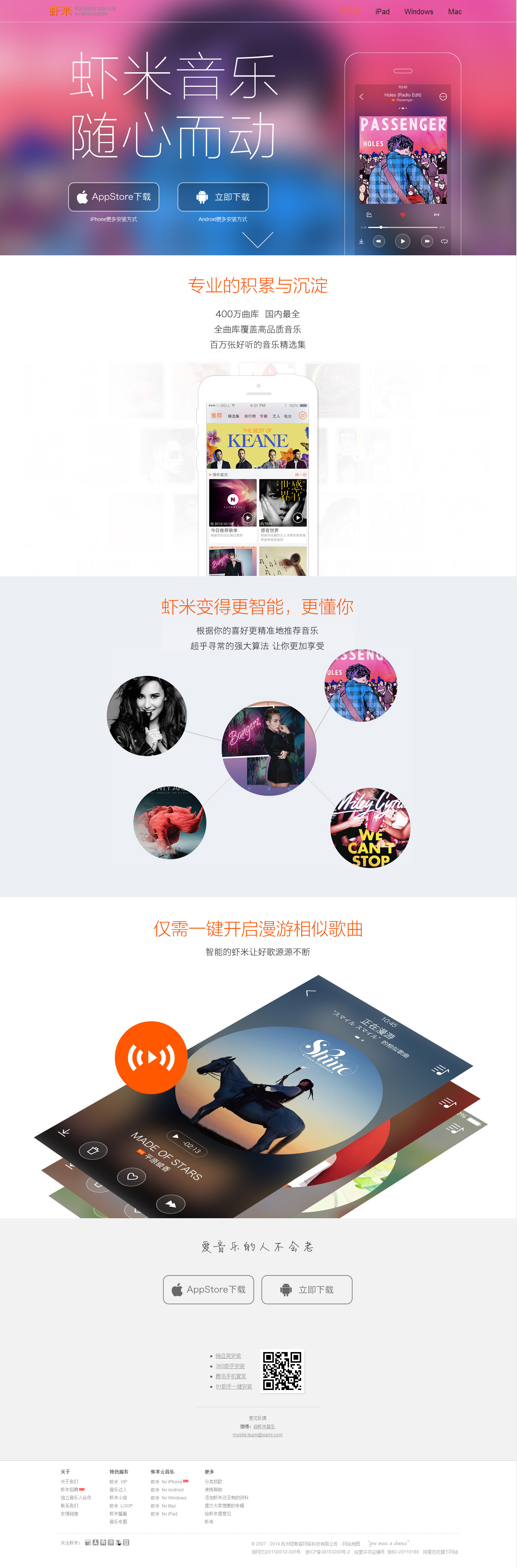Open the 腾讯手机管家 link
Image resolution: width=517 pixels, height=1568 pixels.
coord(230,1376)
